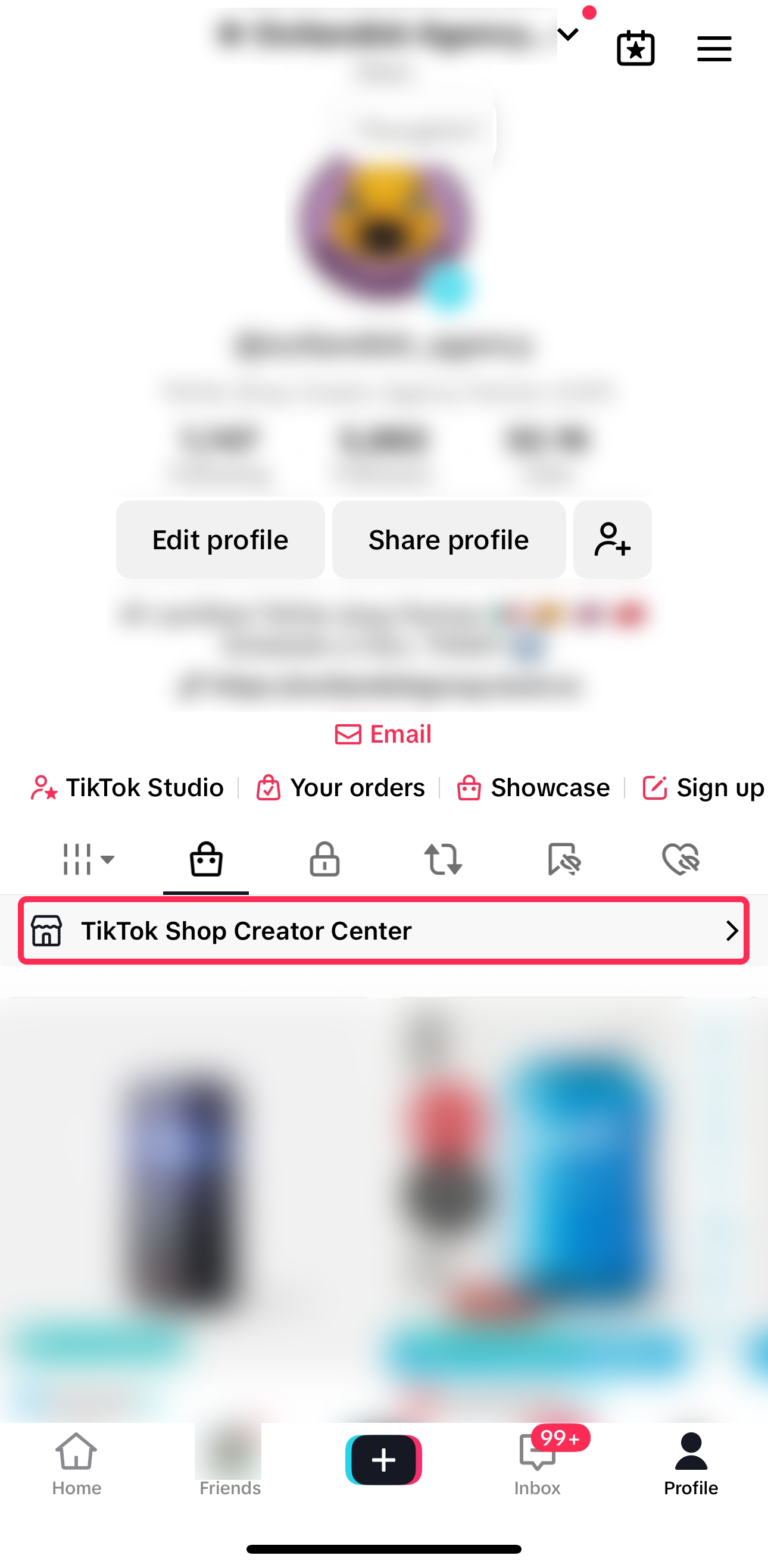The height and width of the screenshot is (1568, 768).
Task: Switch to the private videos lock tab
Action: tap(324, 859)
